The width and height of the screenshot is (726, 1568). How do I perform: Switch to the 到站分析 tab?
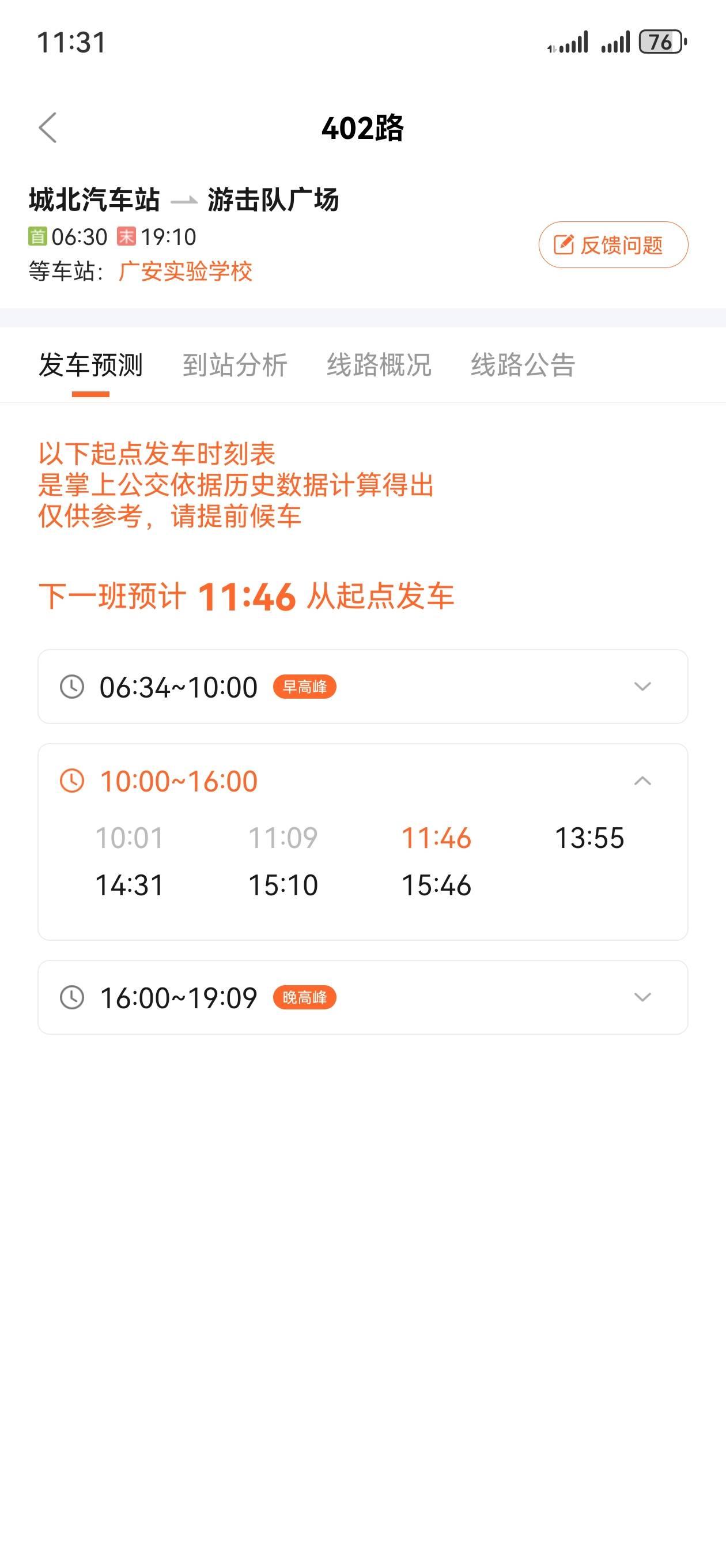[x=235, y=365]
